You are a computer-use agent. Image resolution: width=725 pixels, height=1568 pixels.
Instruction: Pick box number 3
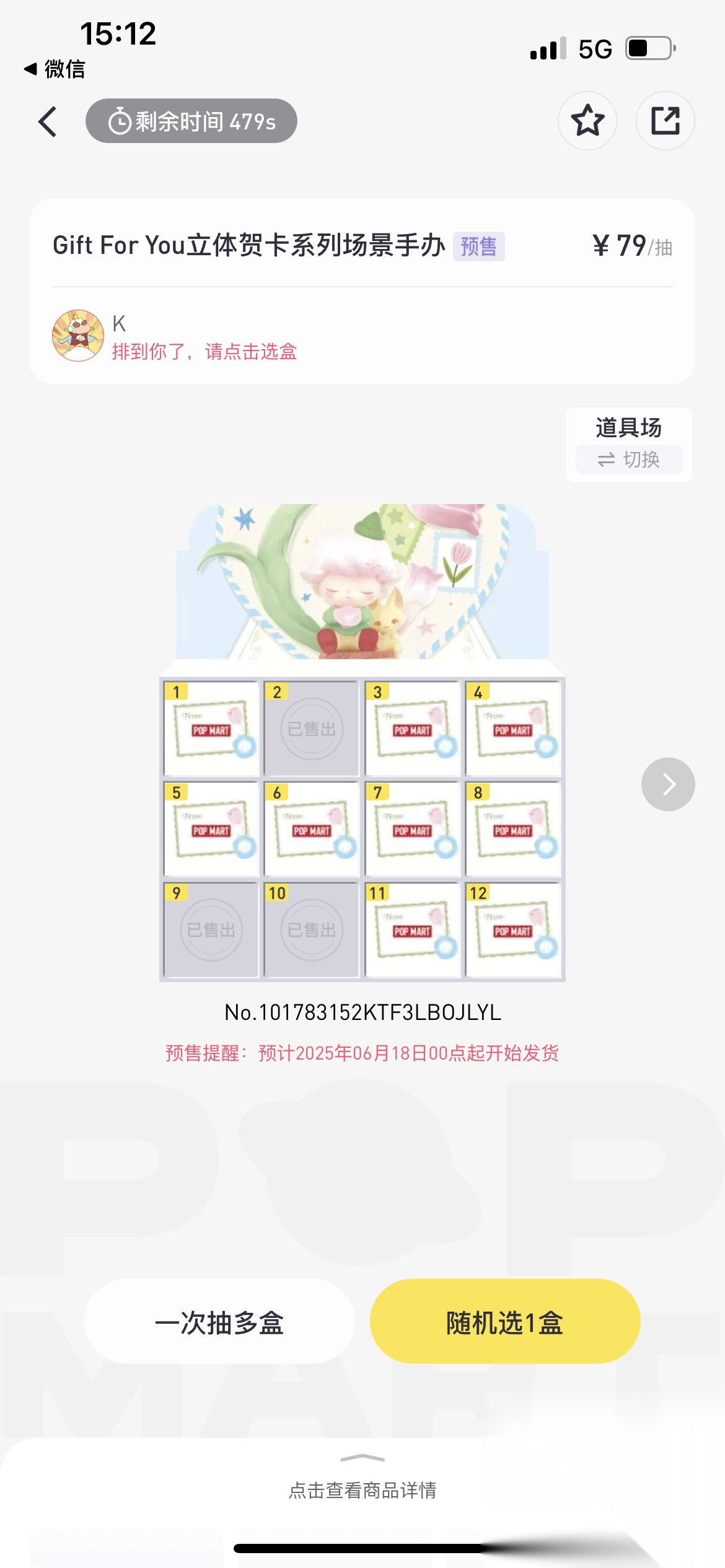click(412, 728)
